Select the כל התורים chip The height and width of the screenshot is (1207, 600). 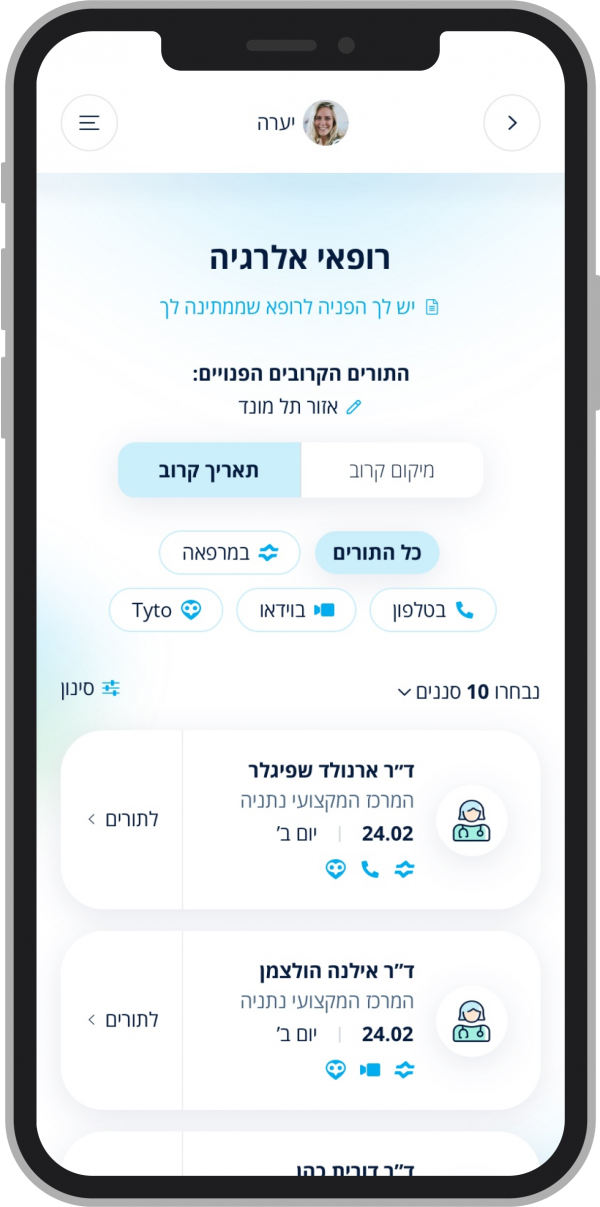pyautogui.click(x=377, y=553)
